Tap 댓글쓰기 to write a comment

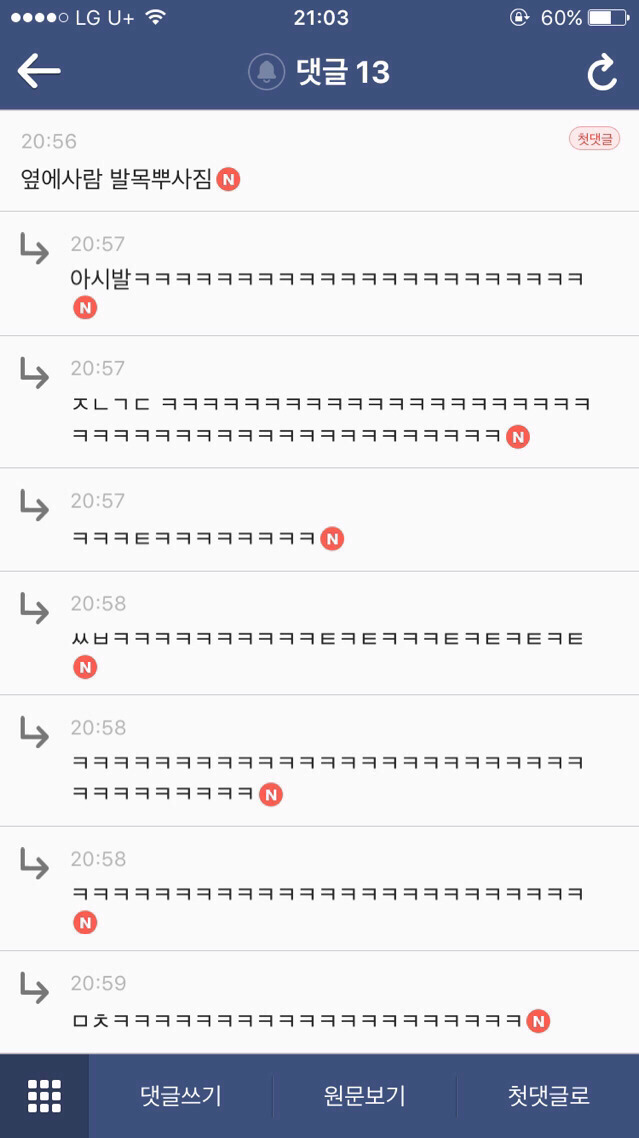click(x=181, y=1096)
